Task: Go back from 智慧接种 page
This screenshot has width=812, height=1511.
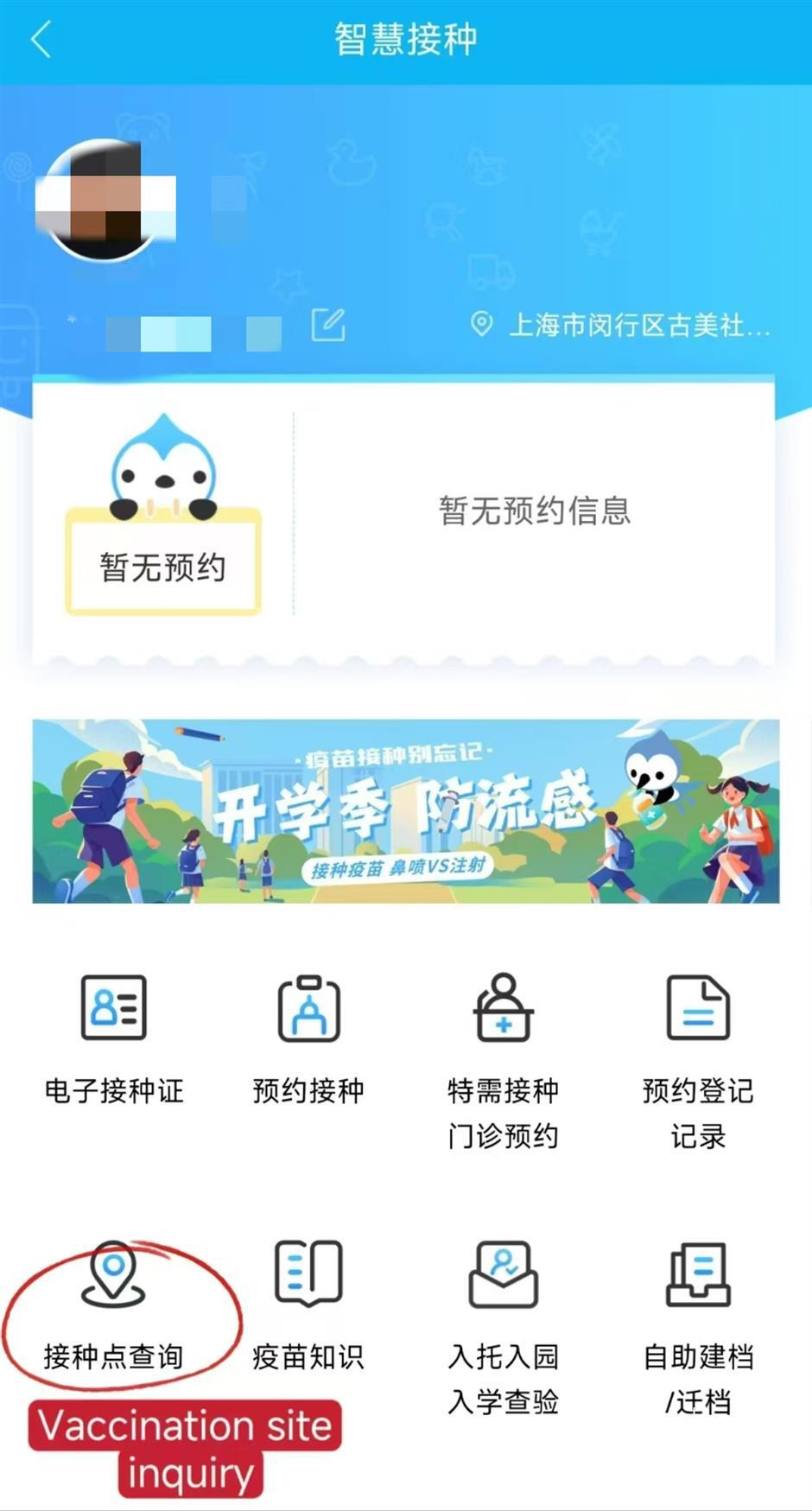Action: coord(41,40)
